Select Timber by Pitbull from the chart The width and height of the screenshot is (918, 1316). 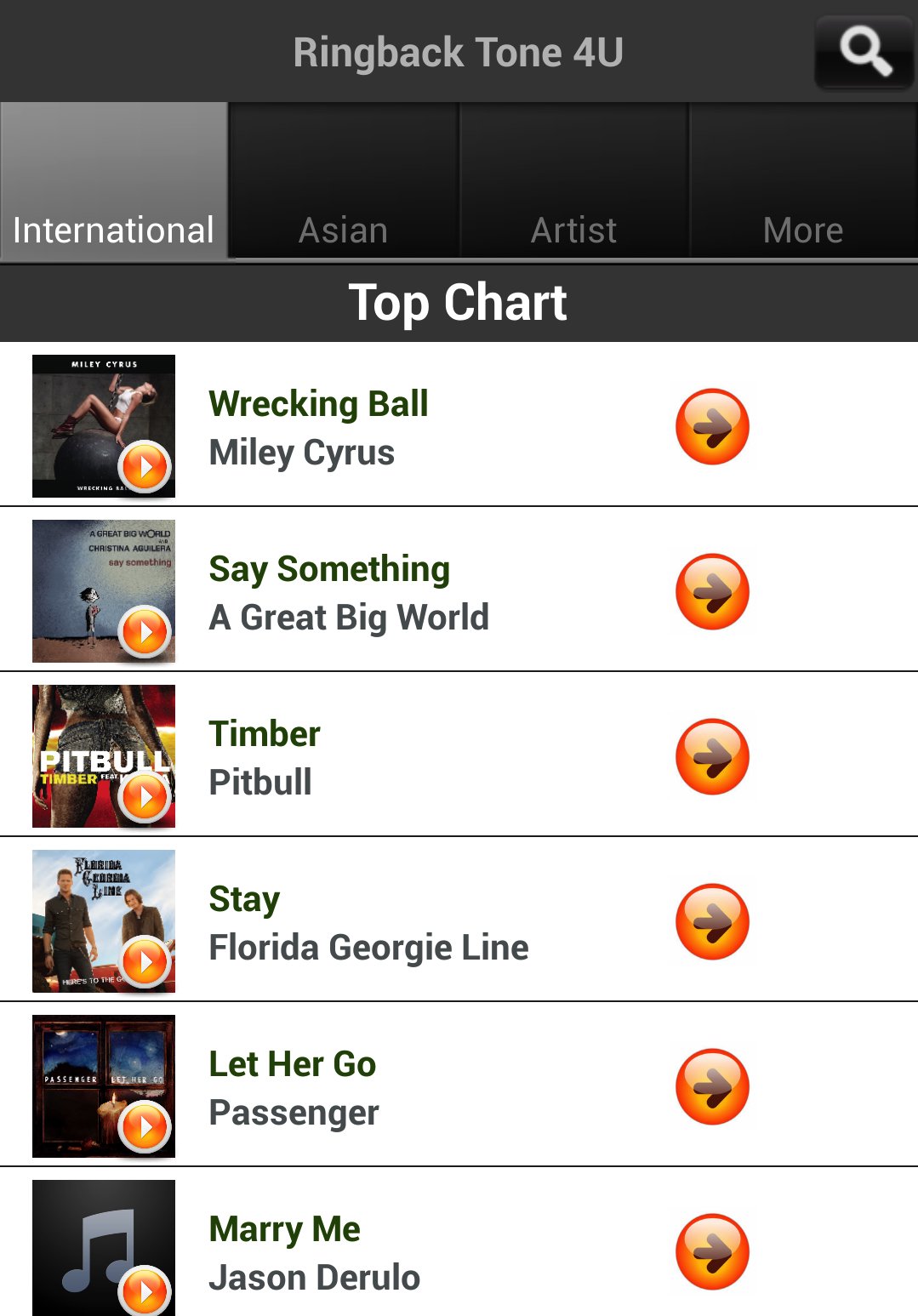383,756
